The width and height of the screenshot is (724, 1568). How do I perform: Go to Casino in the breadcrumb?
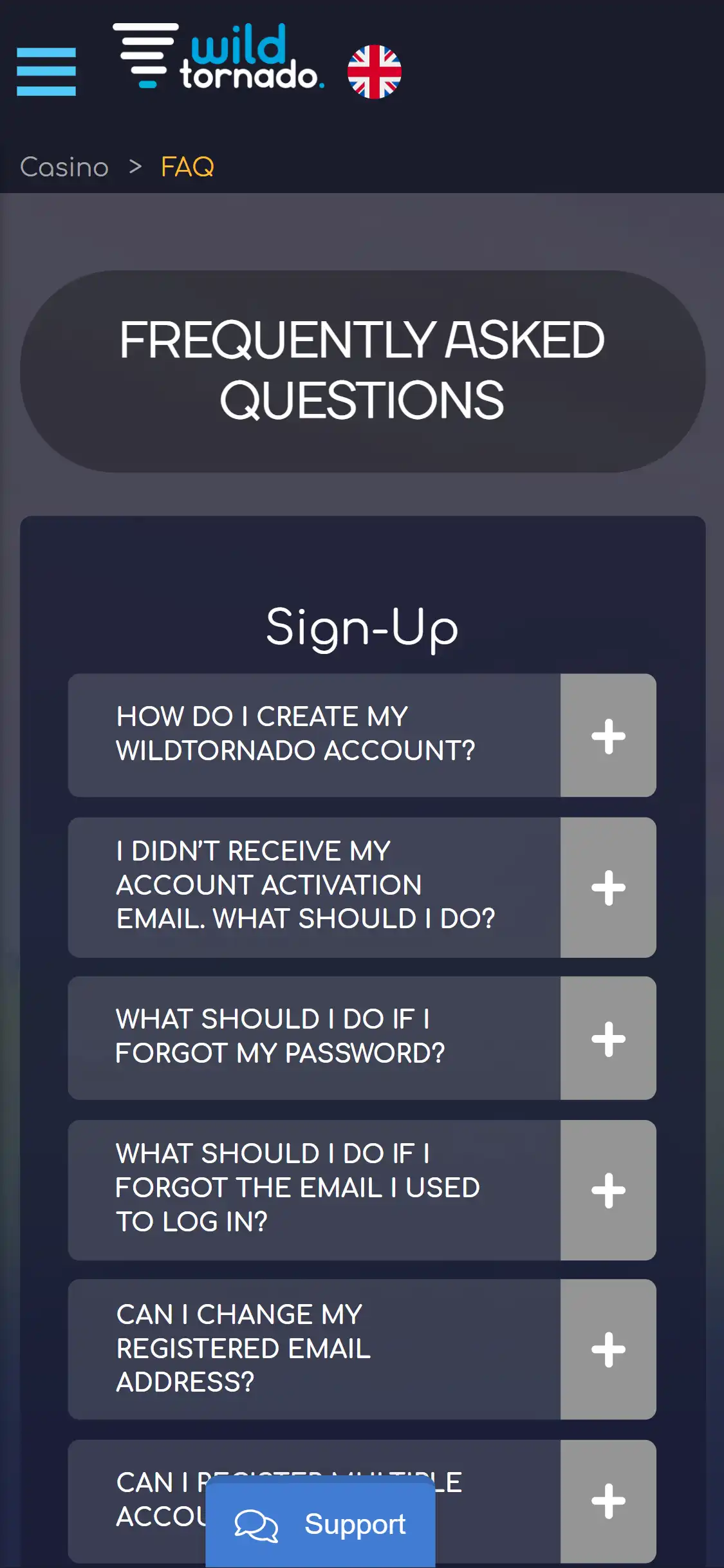point(64,167)
